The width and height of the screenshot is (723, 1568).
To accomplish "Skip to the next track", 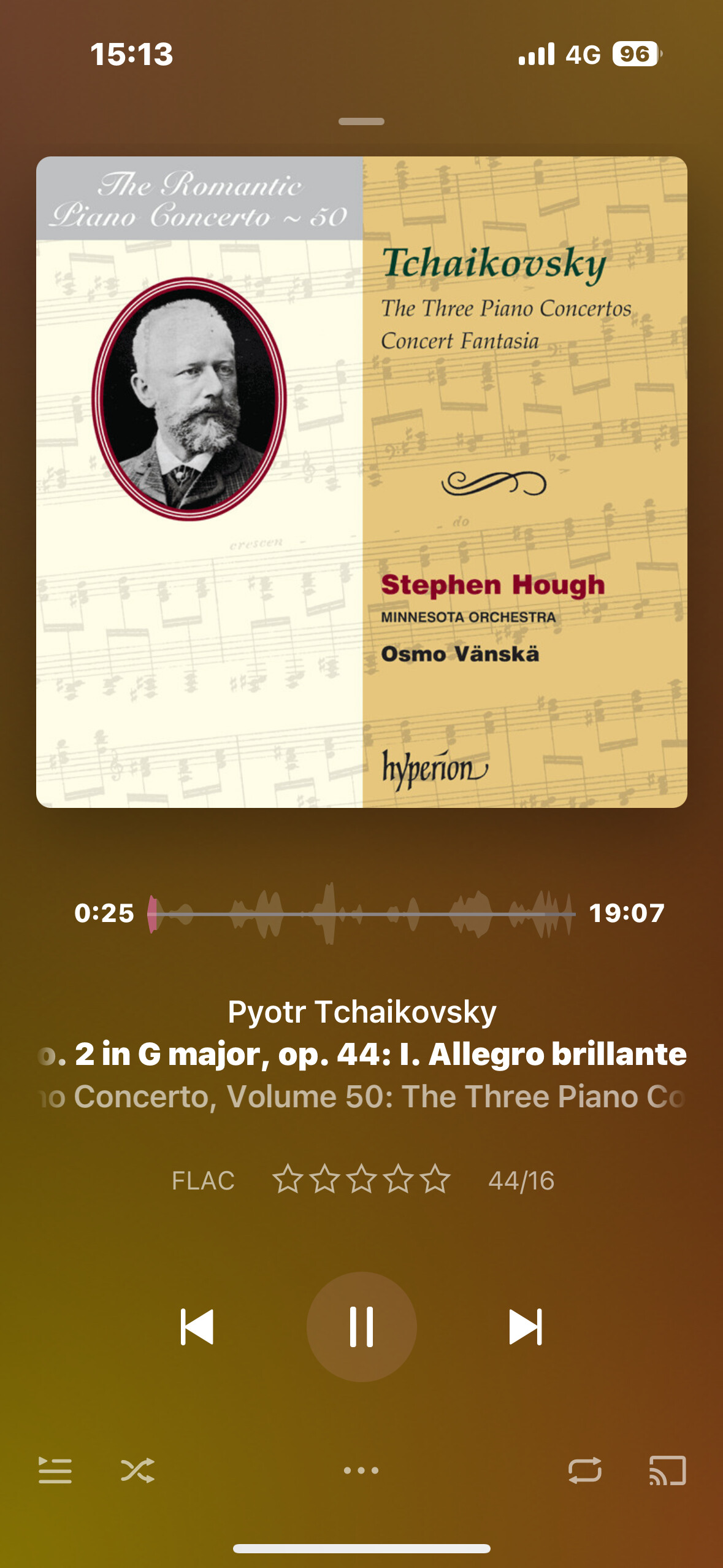I will click(x=526, y=1327).
